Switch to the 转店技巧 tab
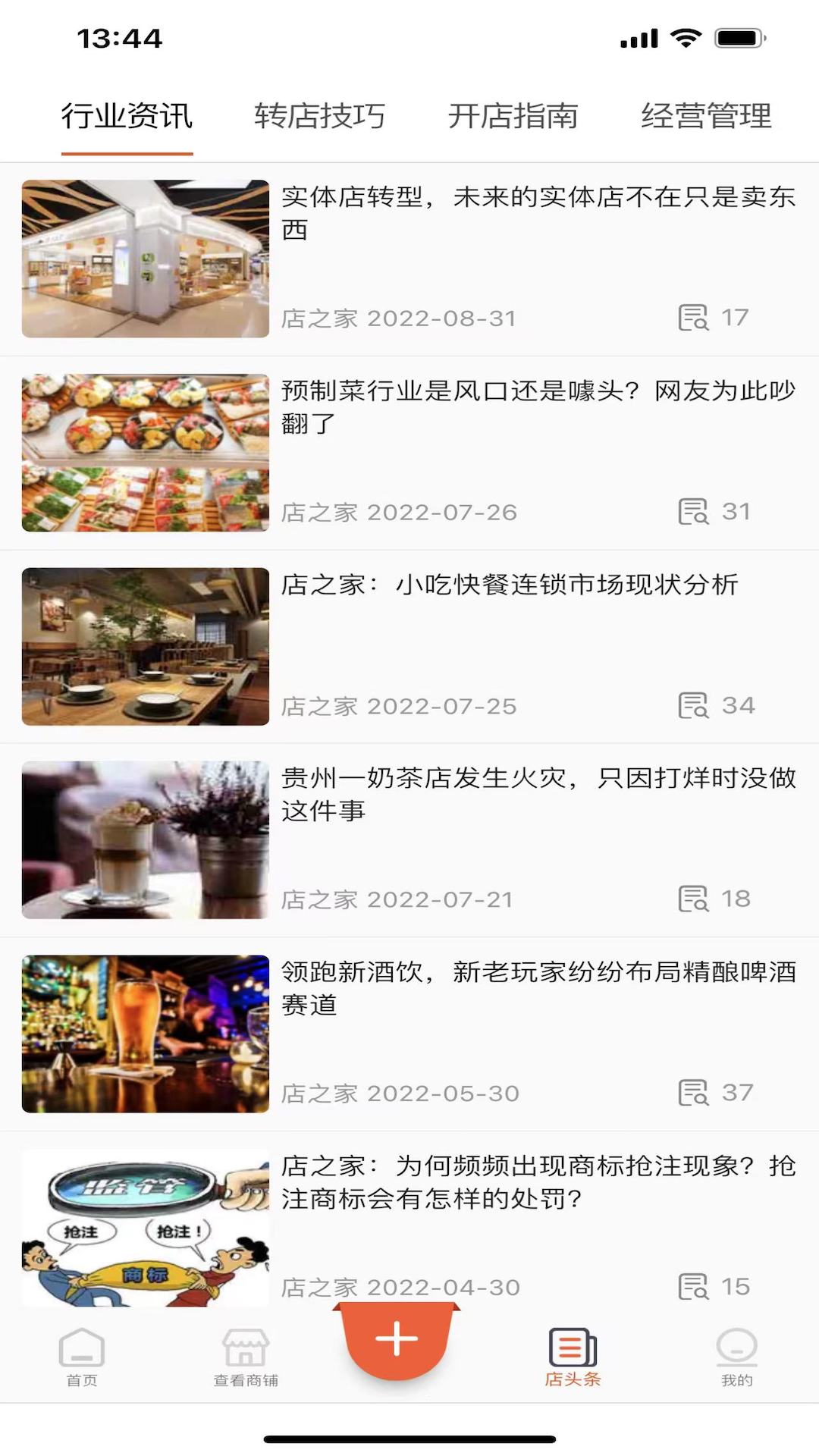The width and height of the screenshot is (819, 1456). (x=319, y=116)
